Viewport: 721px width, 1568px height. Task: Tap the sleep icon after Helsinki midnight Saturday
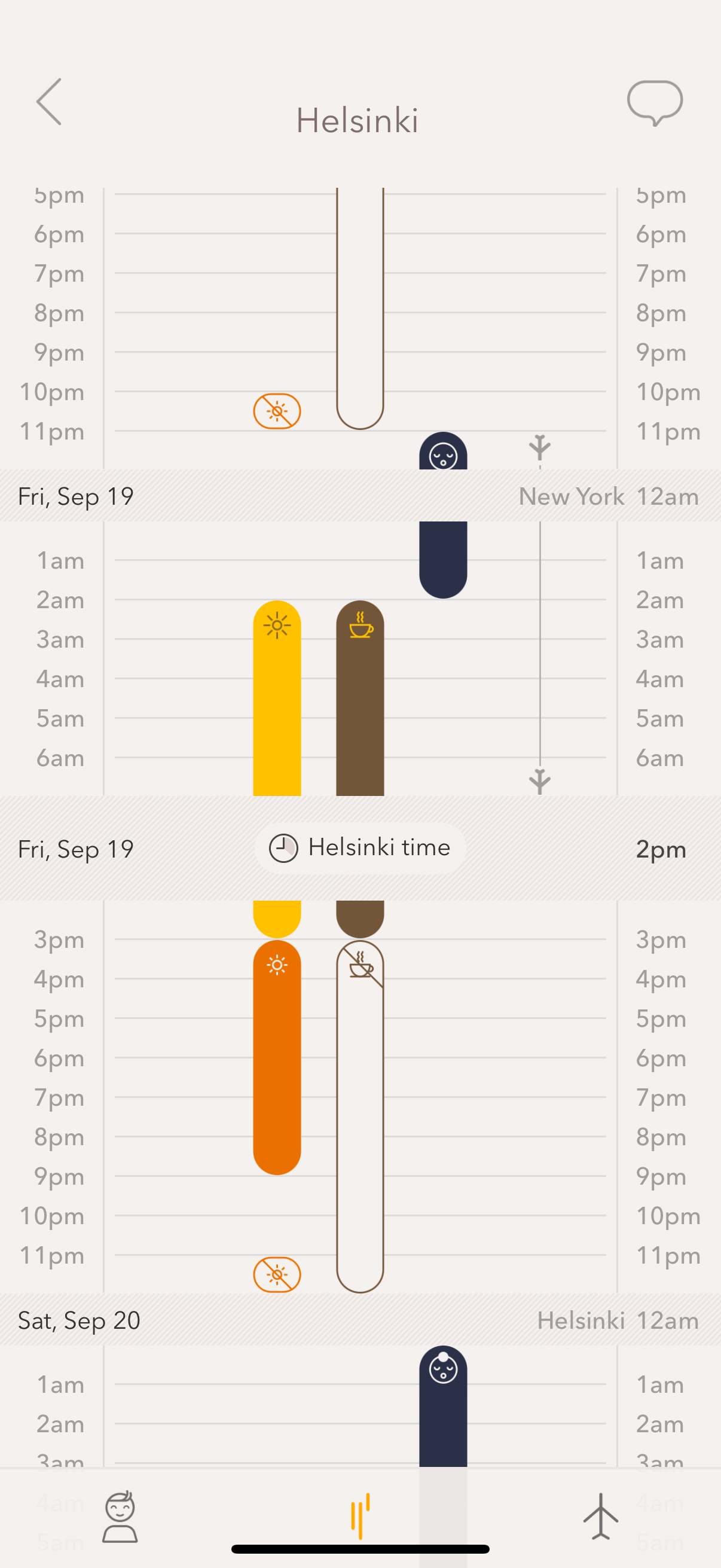pyautogui.click(x=443, y=1368)
